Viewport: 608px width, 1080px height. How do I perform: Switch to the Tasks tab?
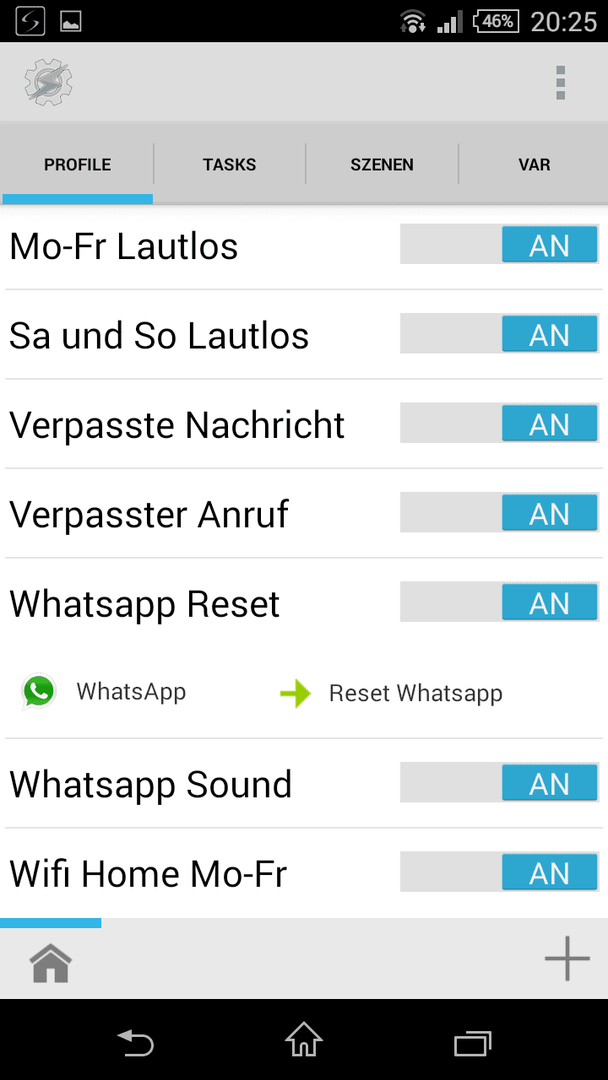[229, 165]
